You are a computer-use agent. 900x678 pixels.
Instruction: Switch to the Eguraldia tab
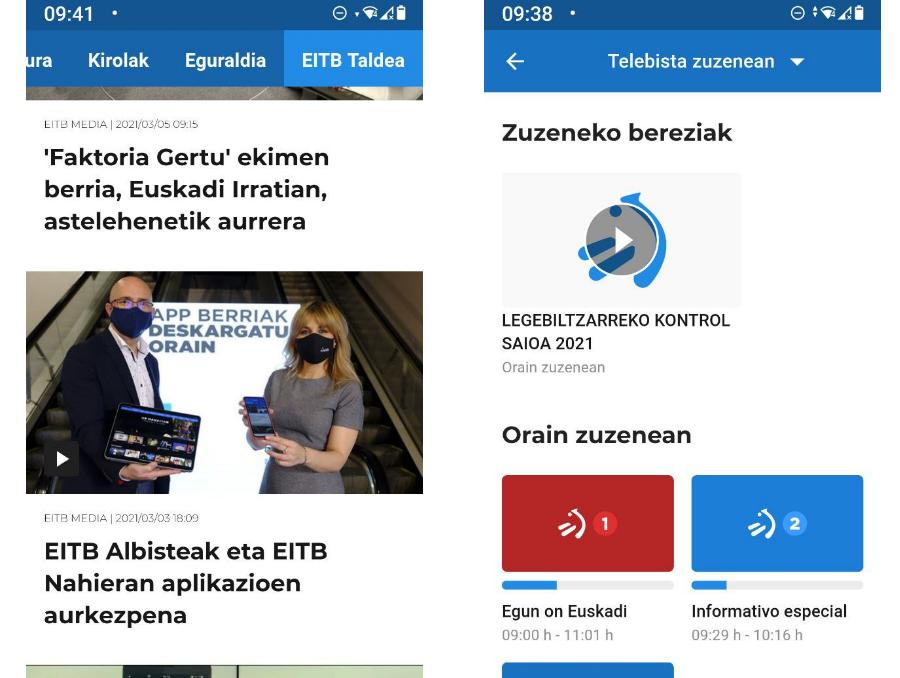click(x=225, y=60)
